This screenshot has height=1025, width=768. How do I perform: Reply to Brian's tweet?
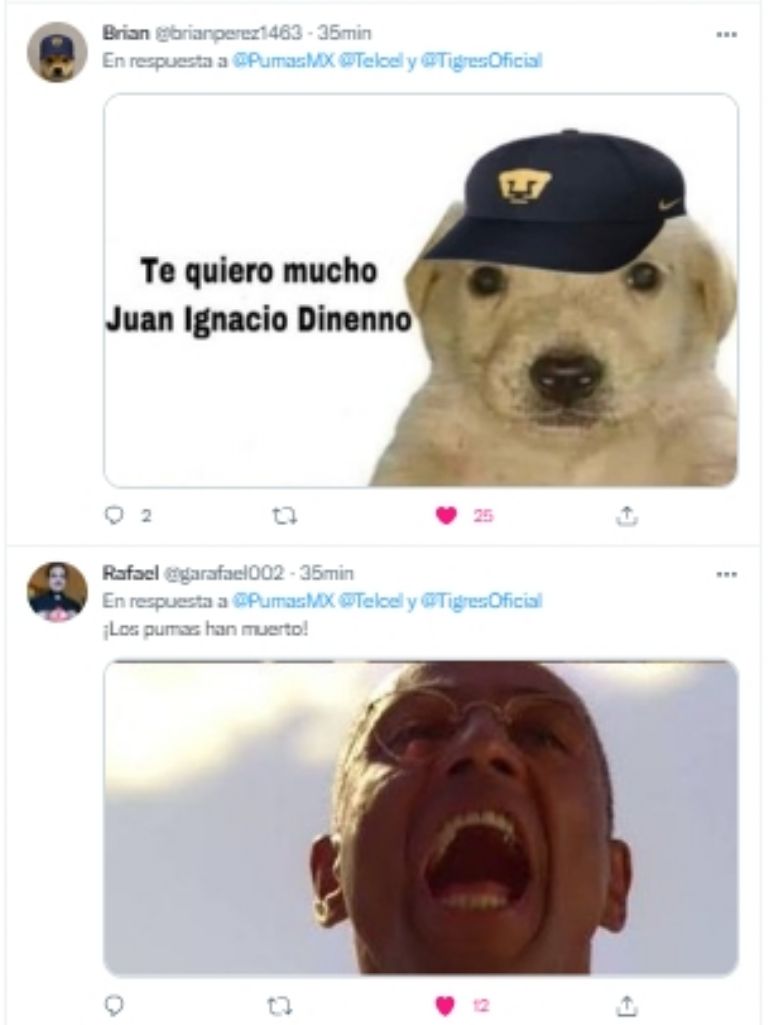pos(114,516)
